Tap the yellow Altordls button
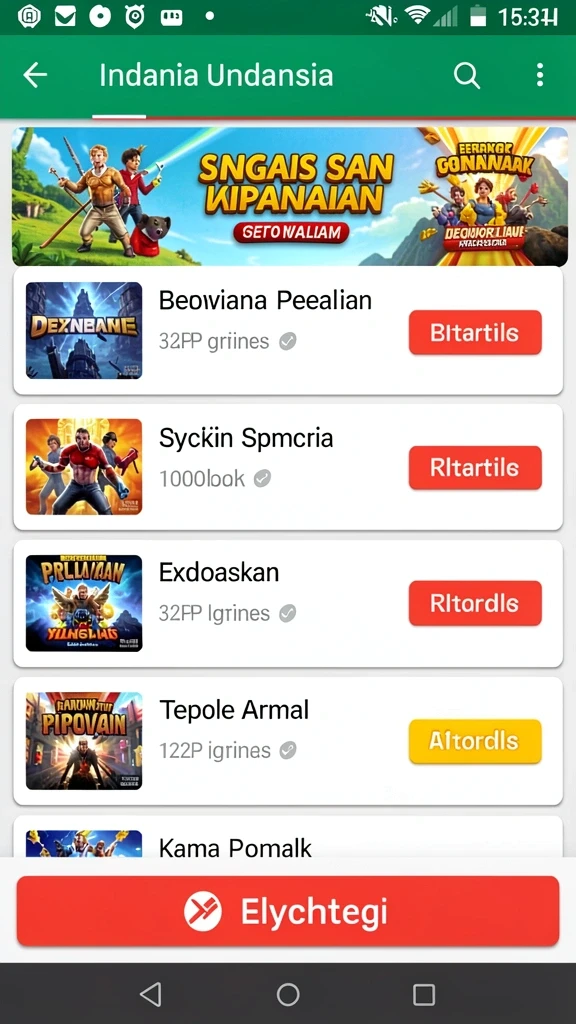The width and height of the screenshot is (576, 1024). point(475,741)
